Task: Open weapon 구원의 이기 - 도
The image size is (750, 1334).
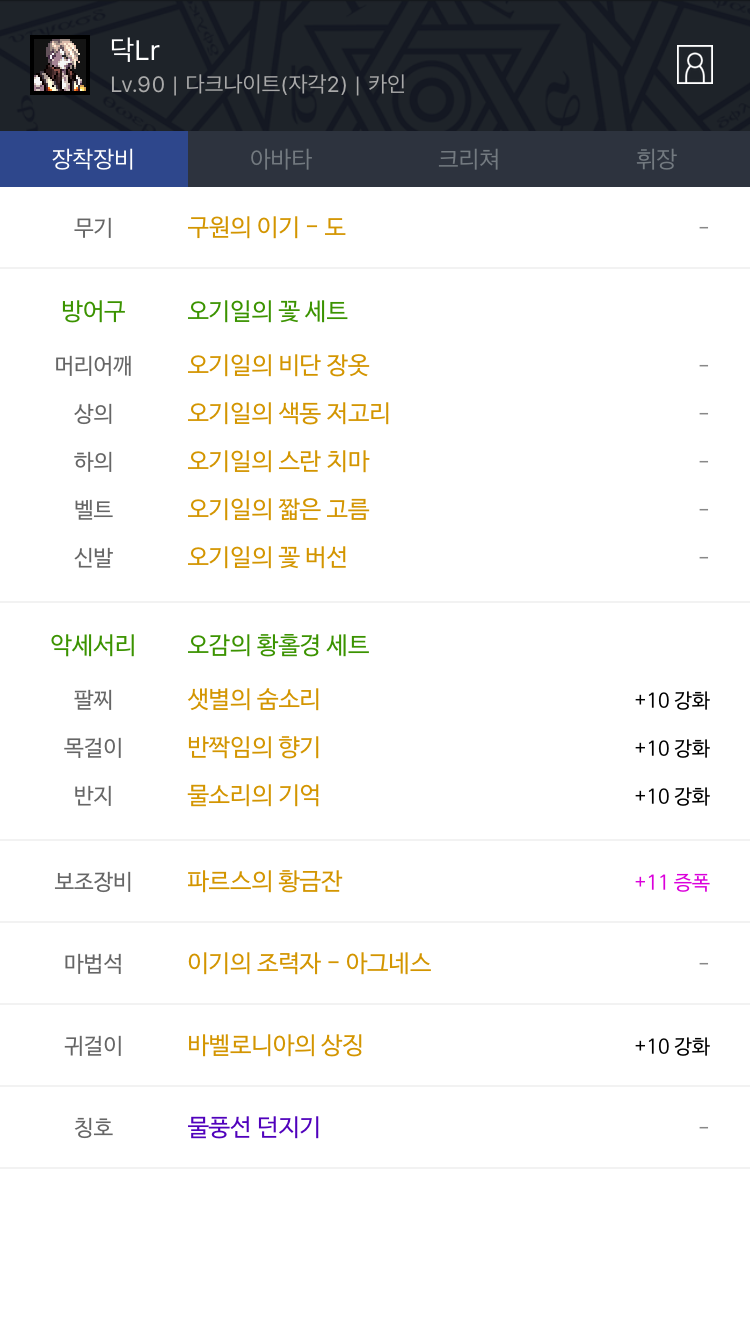Action: point(375,227)
